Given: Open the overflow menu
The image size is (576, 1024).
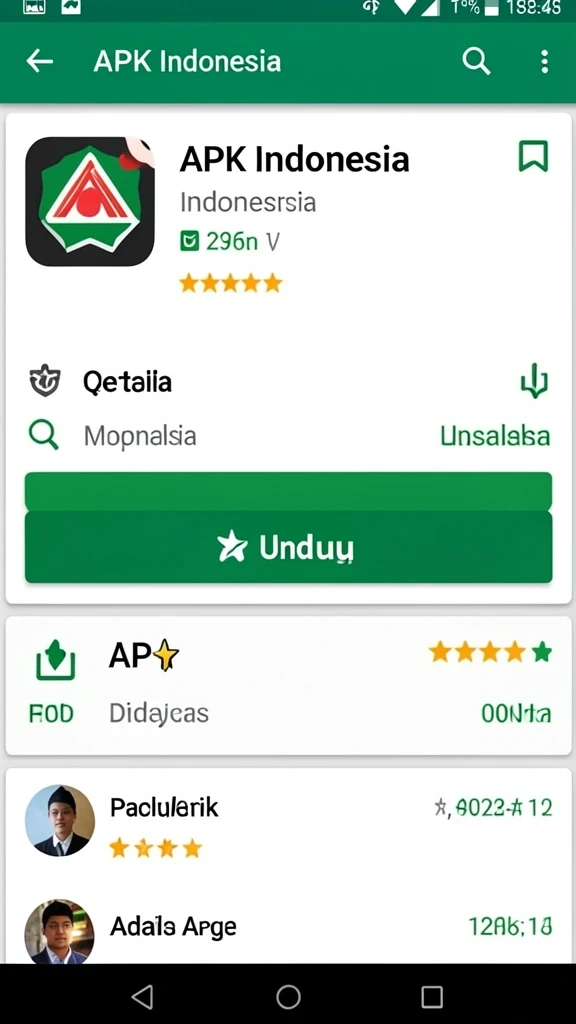Looking at the screenshot, I should pyautogui.click(x=545, y=61).
